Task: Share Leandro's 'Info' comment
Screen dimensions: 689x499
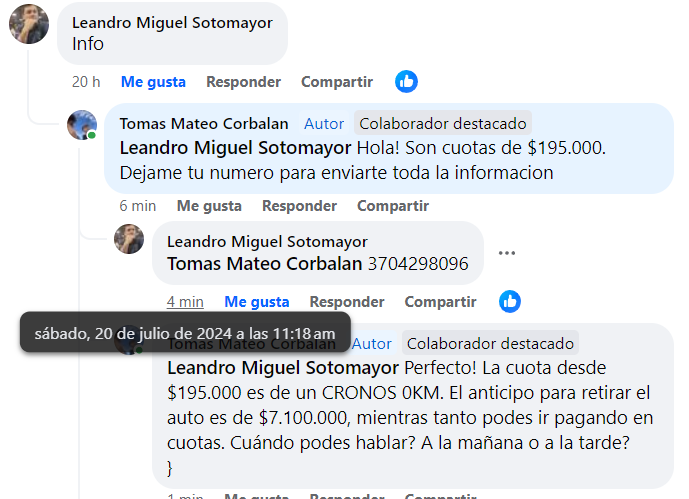Action: [x=337, y=82]
